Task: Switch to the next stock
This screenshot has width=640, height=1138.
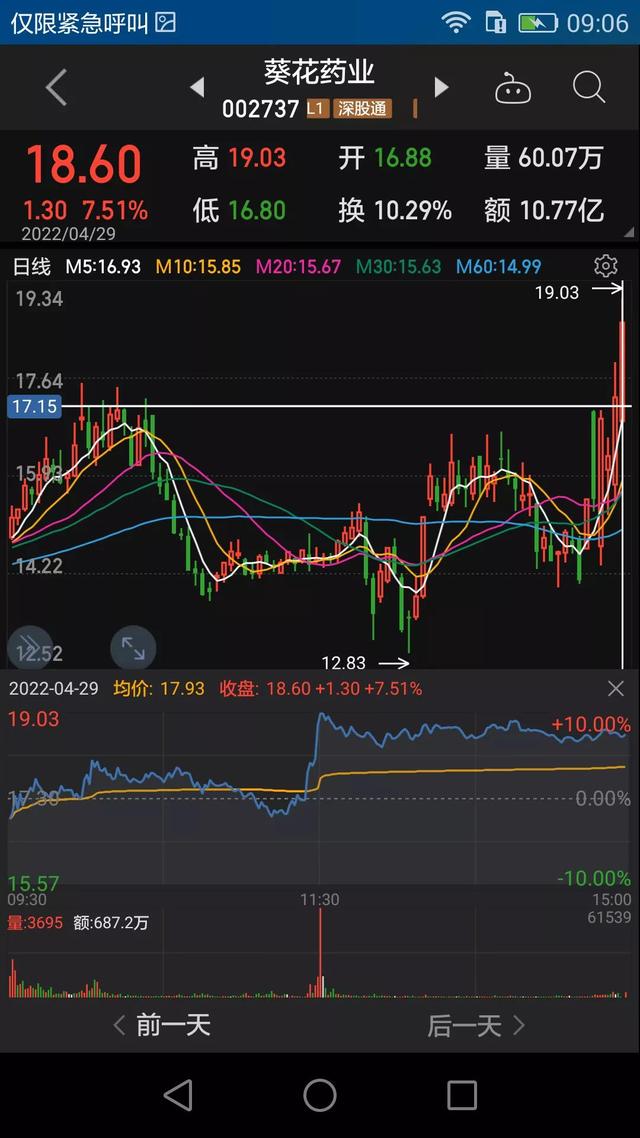Action: tap(441, 88)
